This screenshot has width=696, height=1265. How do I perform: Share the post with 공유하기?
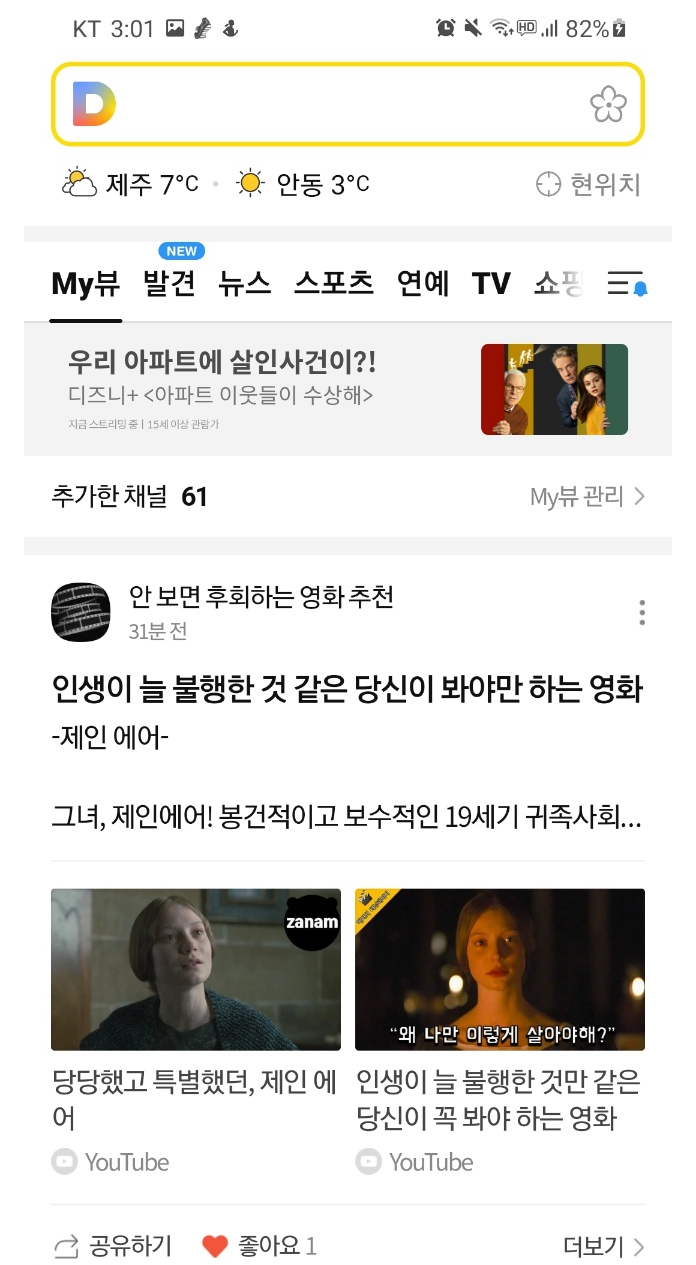[112, 1246]
